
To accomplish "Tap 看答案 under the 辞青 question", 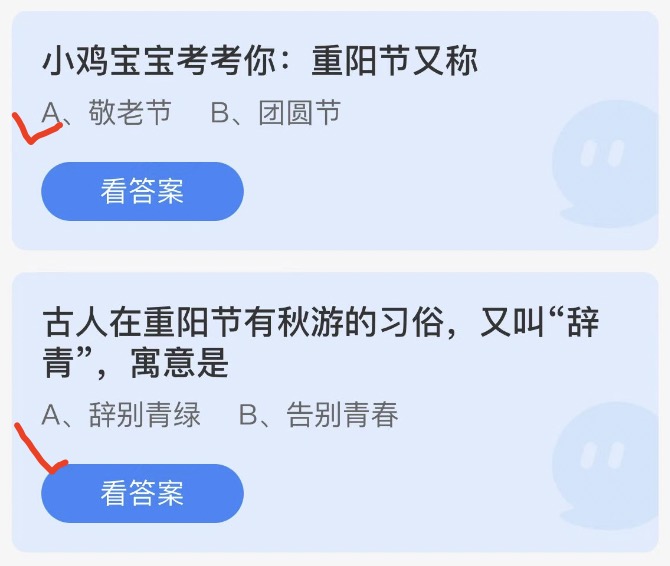I will click(x=142, y=493).
